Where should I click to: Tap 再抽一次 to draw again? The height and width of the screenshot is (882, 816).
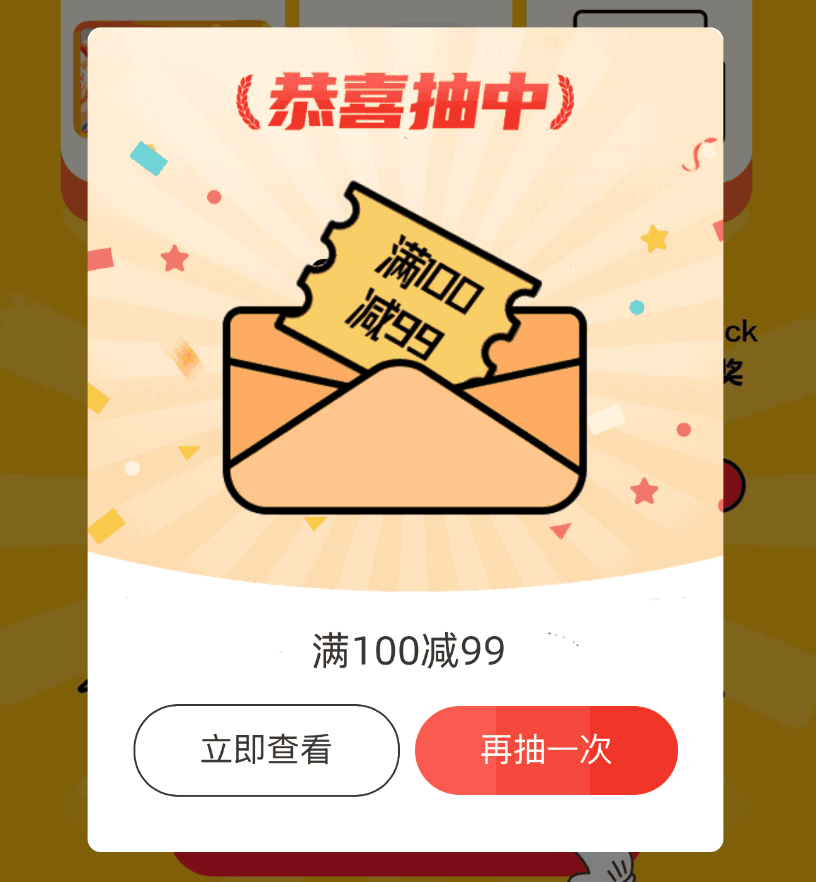click(546, 750)
